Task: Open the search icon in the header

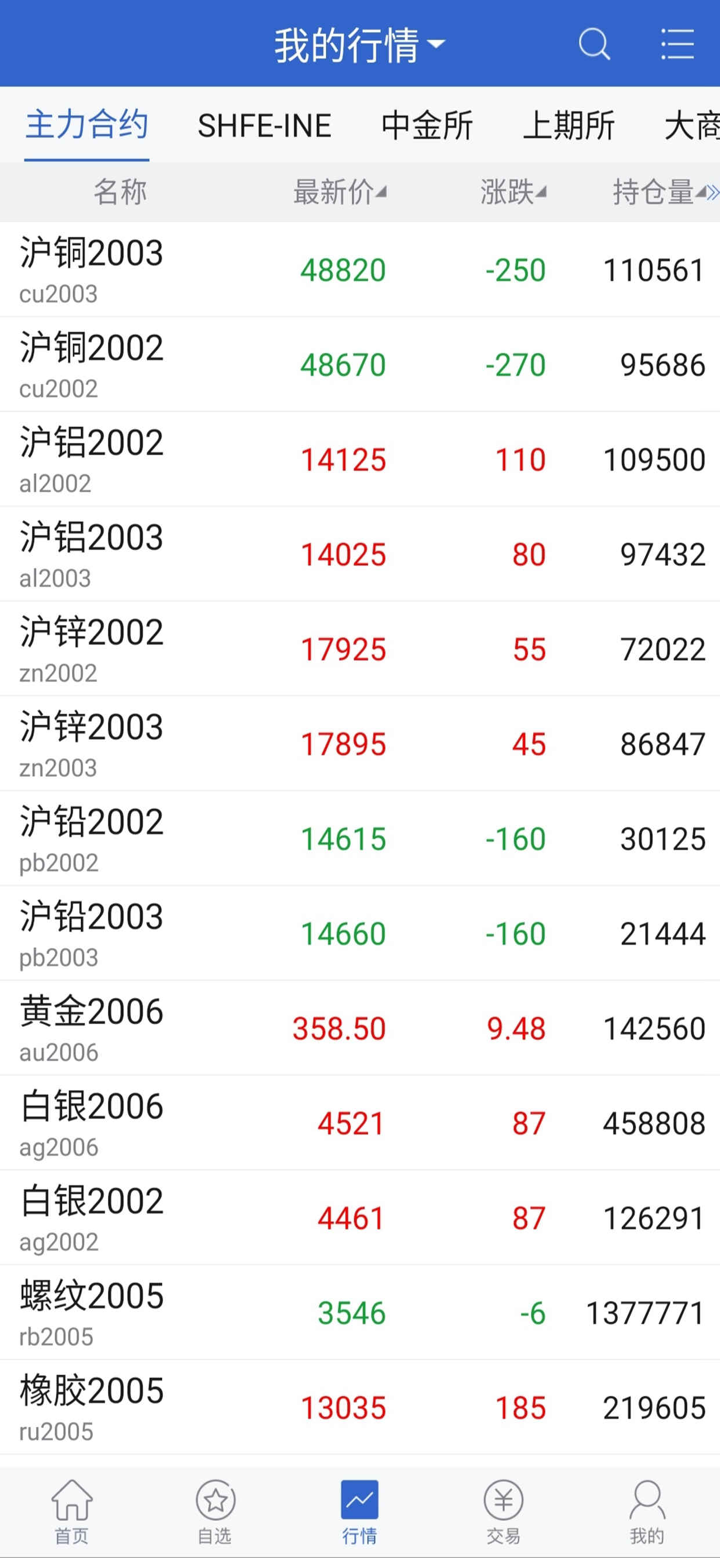Action: pos(594,44)
